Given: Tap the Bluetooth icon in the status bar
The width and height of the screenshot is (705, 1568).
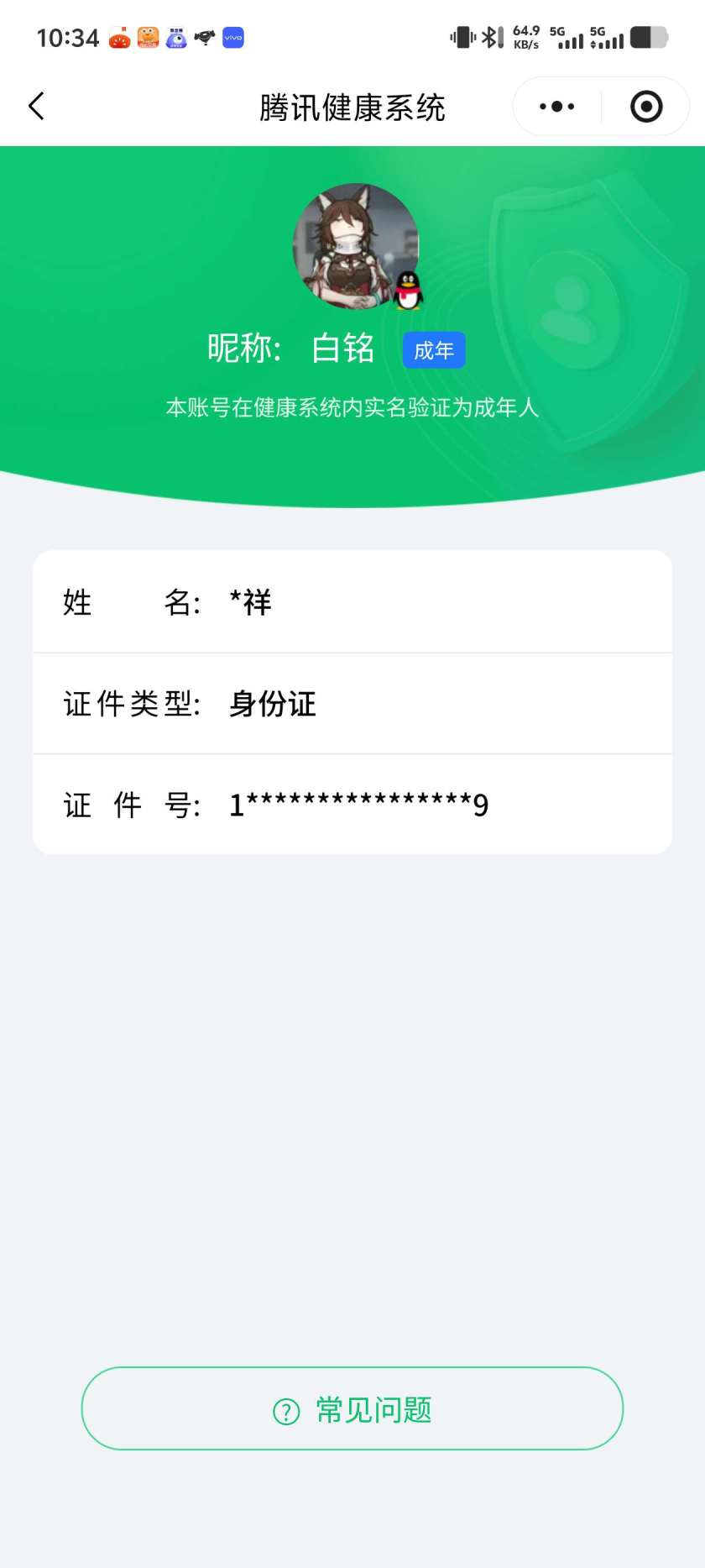Looking at the screenshot, I should coord(491,37).
